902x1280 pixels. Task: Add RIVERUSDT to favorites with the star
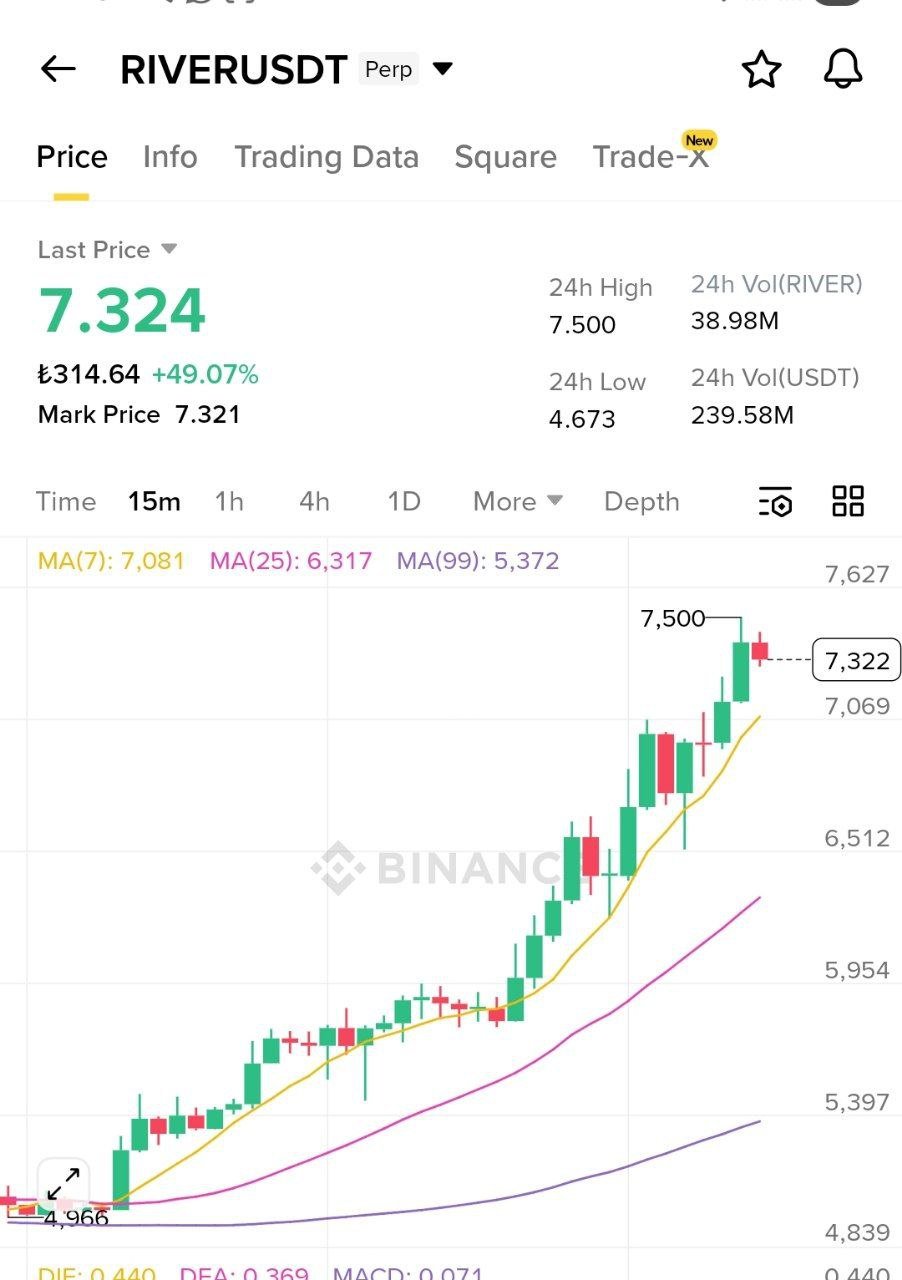pyautogui.click(x=761, y=69)
